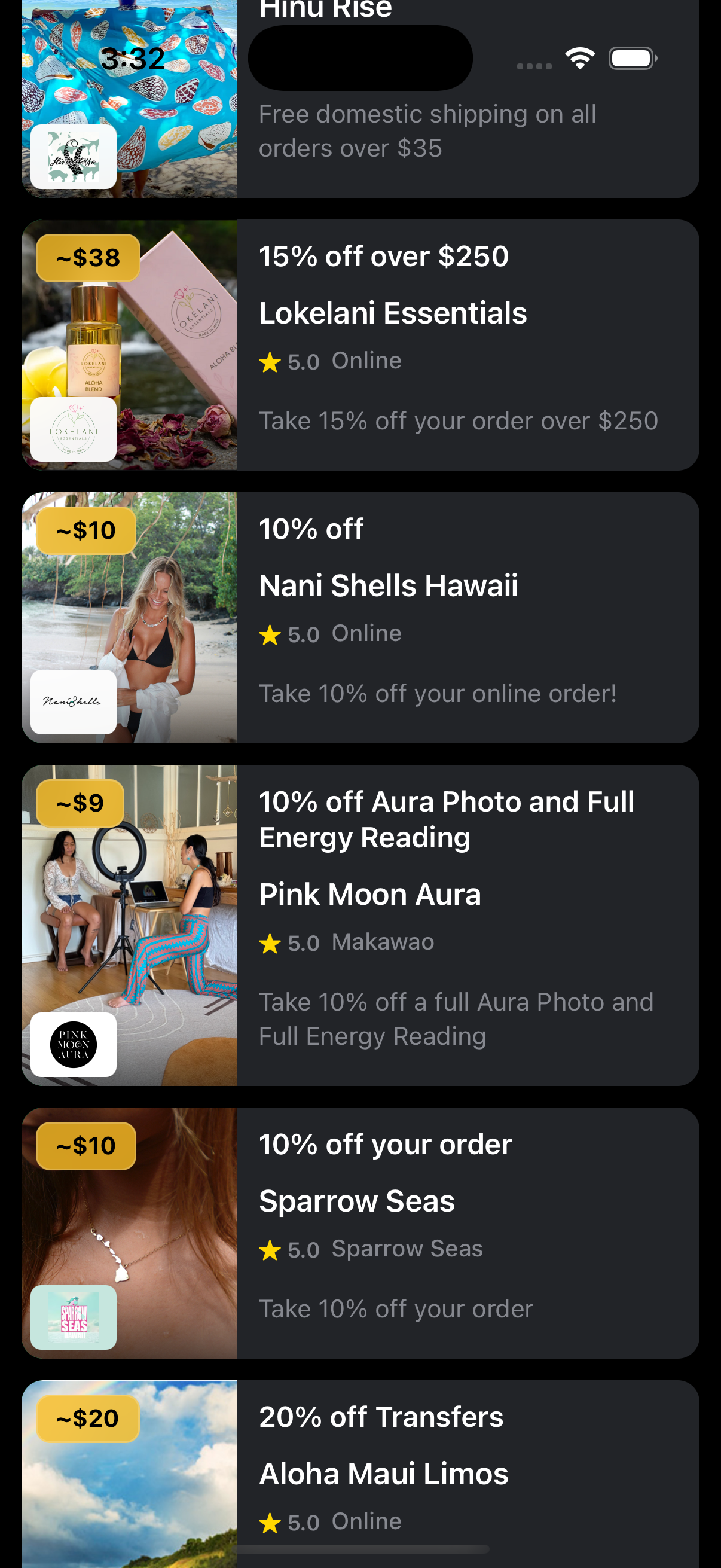The height and width of the screenshot is (1568, 721).
Task: Select the Pink Moon Aura circular logo
Action: tap(74, 1046)
